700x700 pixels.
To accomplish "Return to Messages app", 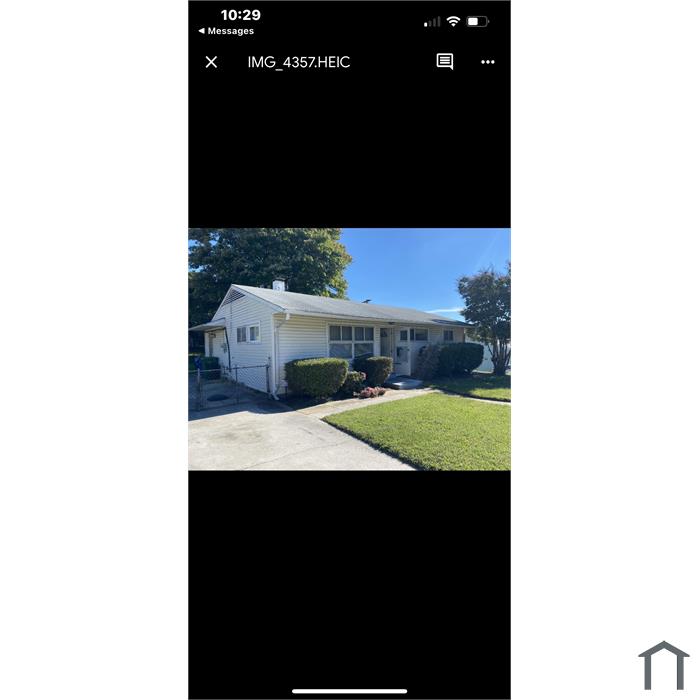I will coord(226,31).
